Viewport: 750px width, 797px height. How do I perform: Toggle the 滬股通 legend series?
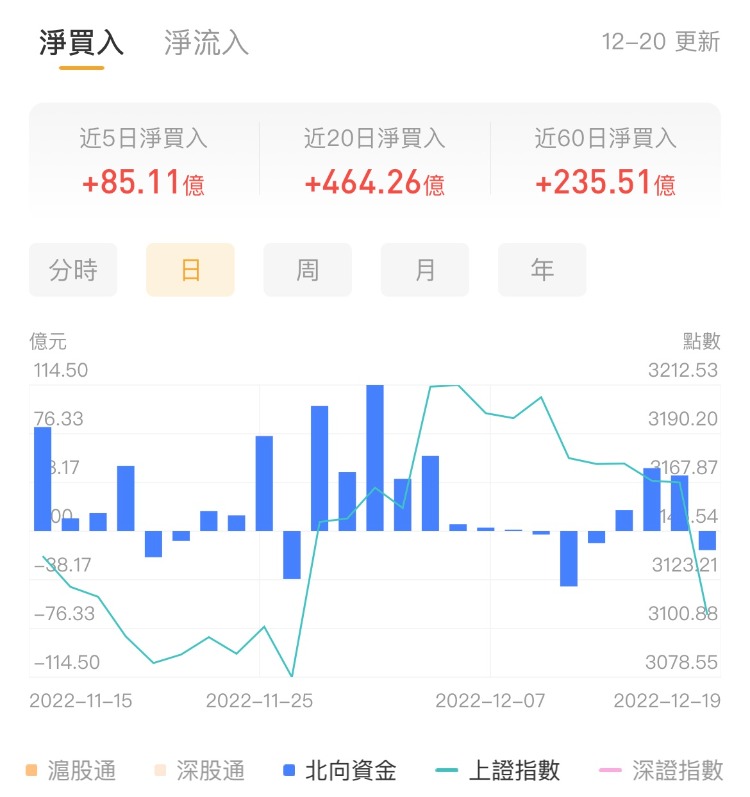coord(69,771)
